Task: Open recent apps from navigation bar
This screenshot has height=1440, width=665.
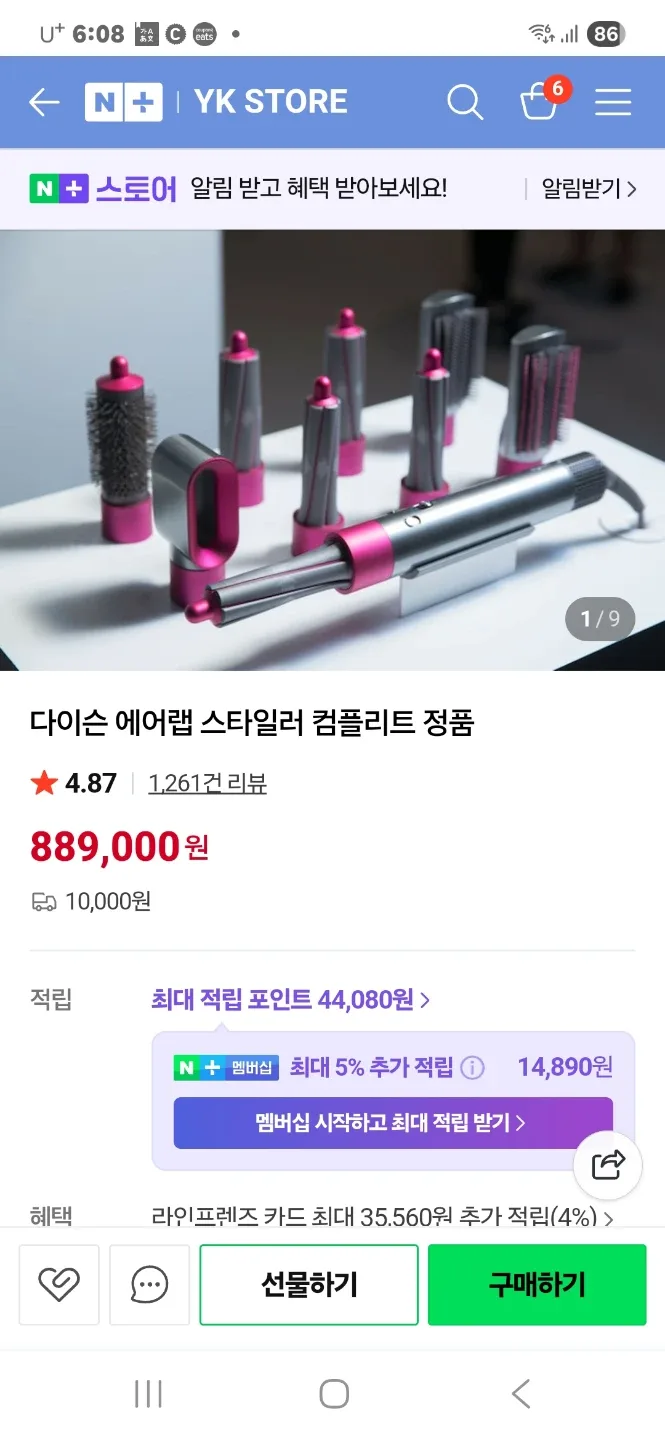Action: pyautogui.click(x=148, y=1393)
